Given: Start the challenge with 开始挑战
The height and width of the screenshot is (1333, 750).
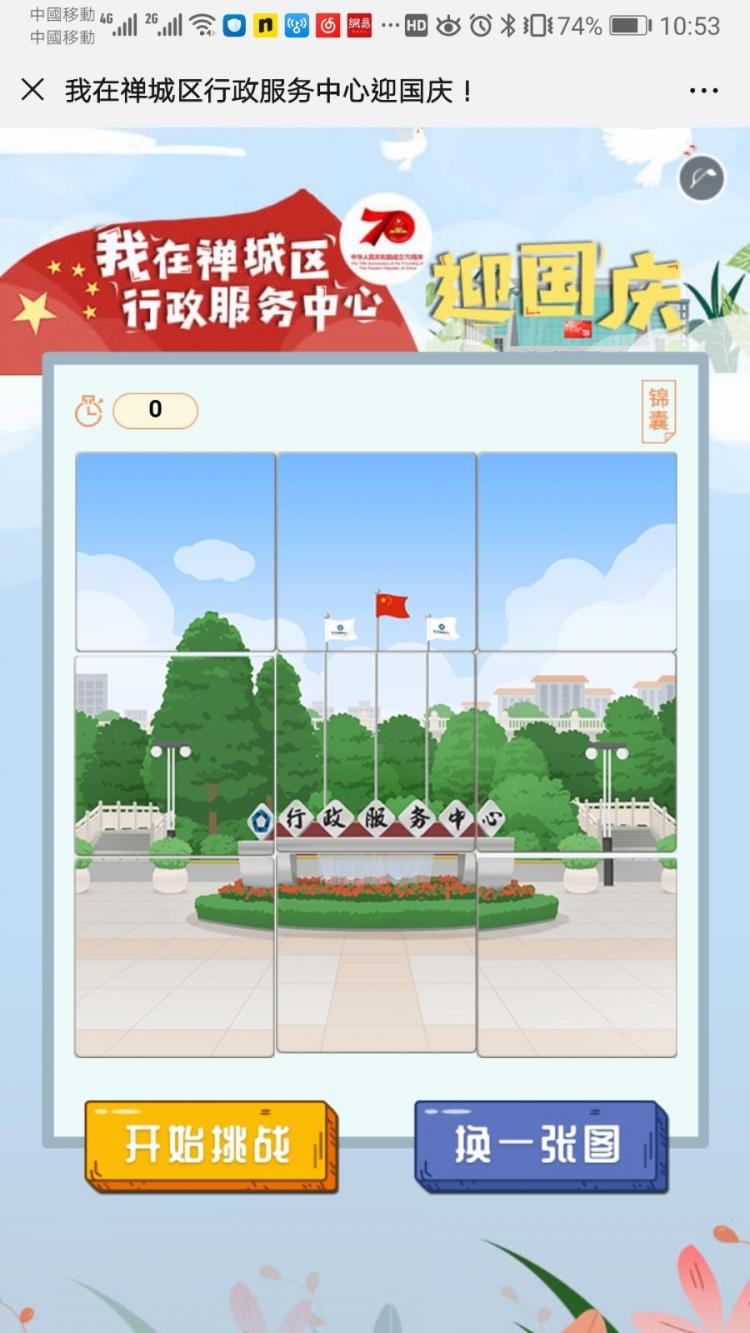Looking at the screenshot, I should pos(210,1146).
